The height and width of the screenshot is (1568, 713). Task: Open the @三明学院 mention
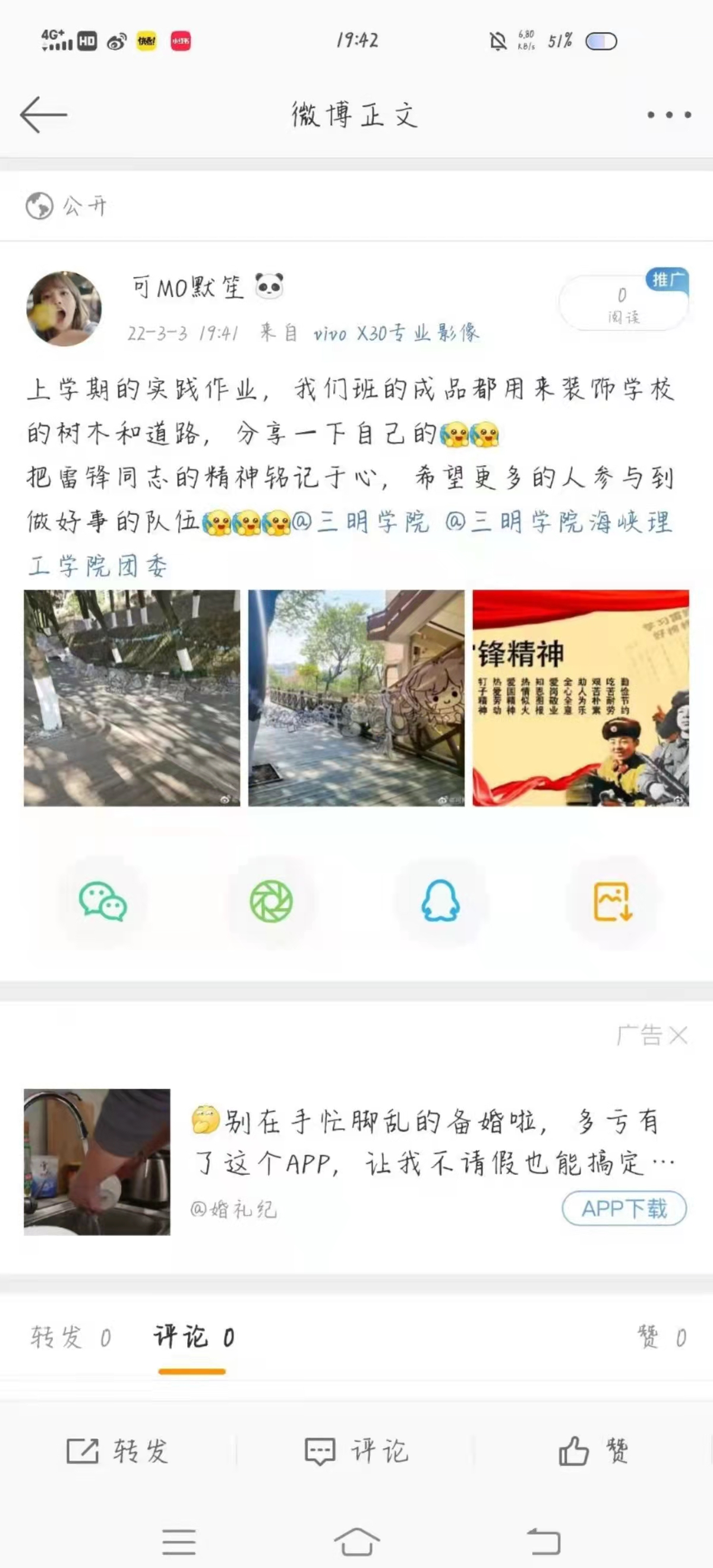(361, 522)
